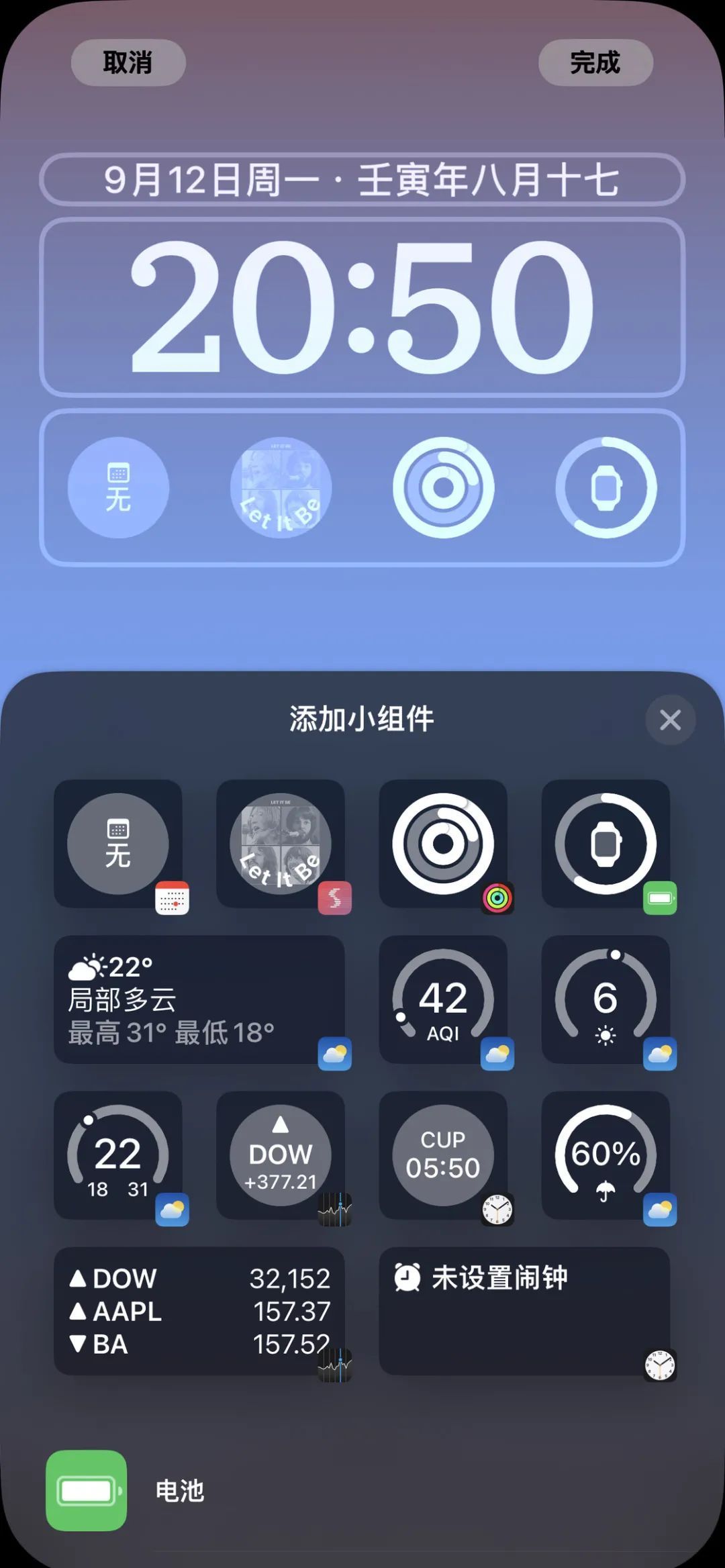This screenshot has width=725, height=1568.
Task: Add the 60% rain chance widget
Action: (606, 1155)
